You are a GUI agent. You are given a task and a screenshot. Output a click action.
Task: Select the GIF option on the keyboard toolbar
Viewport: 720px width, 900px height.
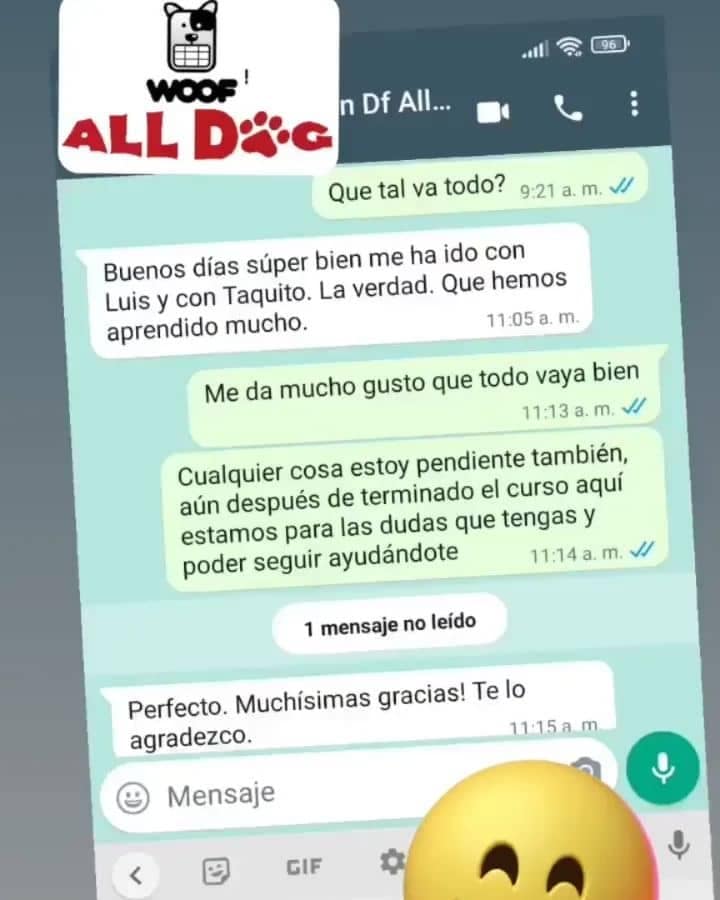coord(305,865)
